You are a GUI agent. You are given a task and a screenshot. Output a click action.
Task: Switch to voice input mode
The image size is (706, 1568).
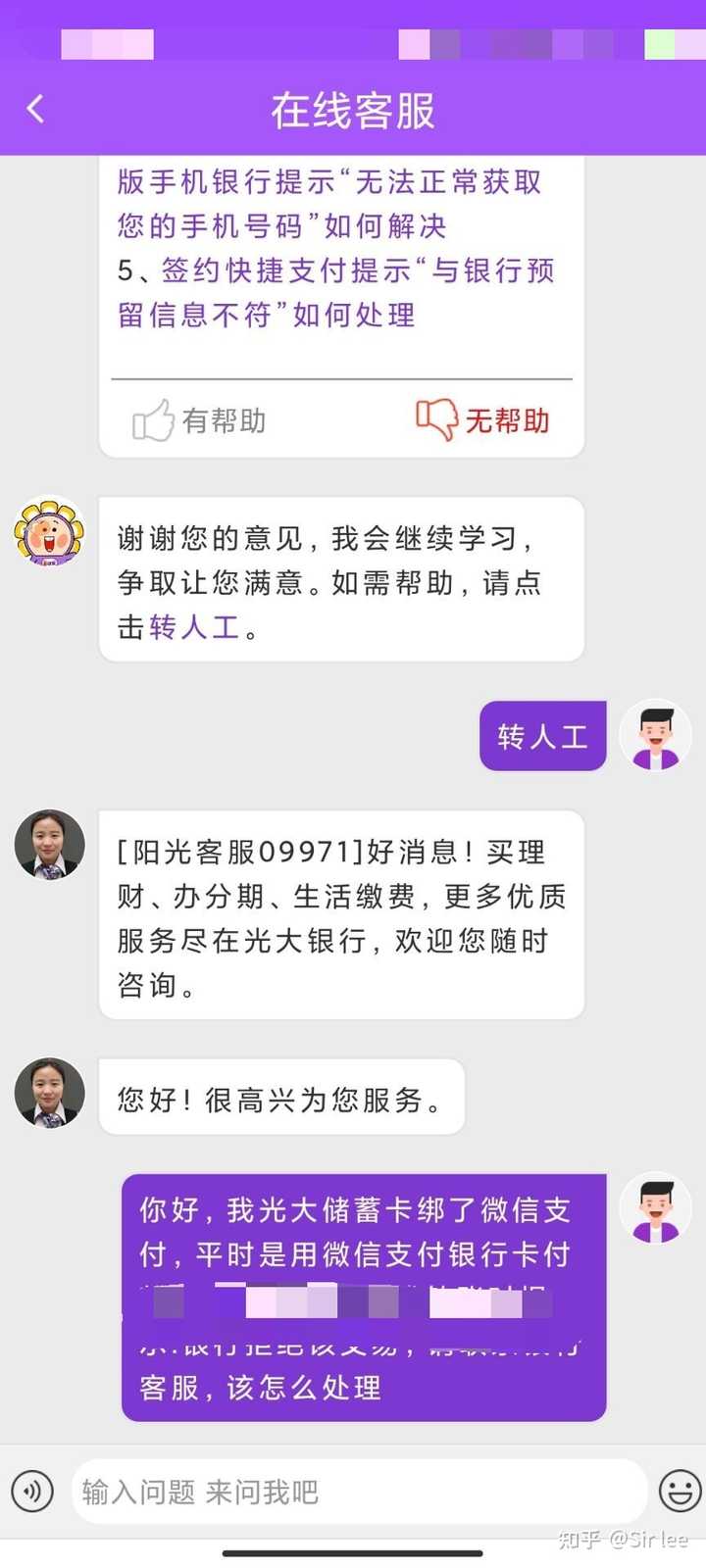(32, 1492)
